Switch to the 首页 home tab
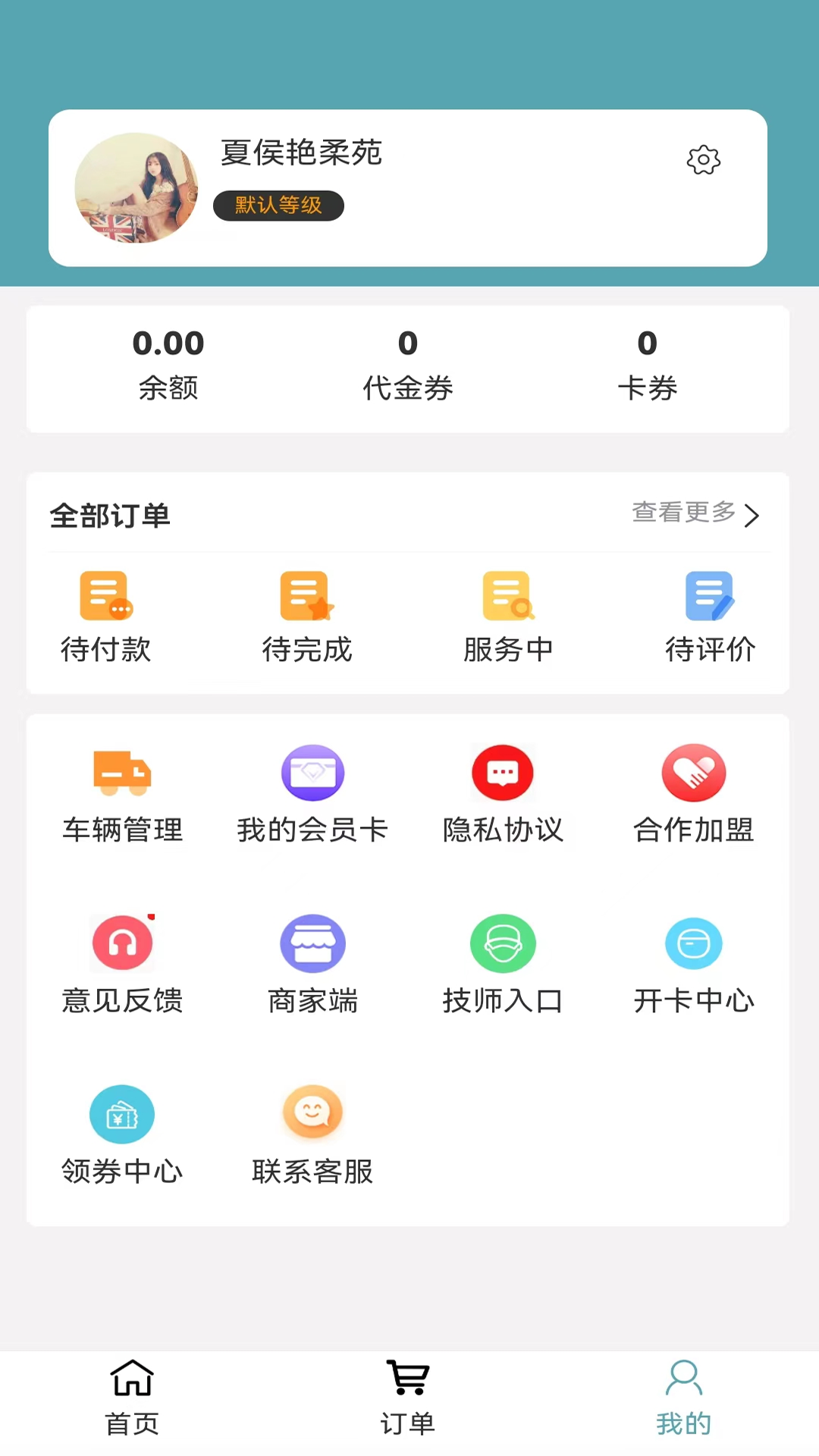Image resolution: width=819 pixels, height=1456 pixels. [132, 1401]
